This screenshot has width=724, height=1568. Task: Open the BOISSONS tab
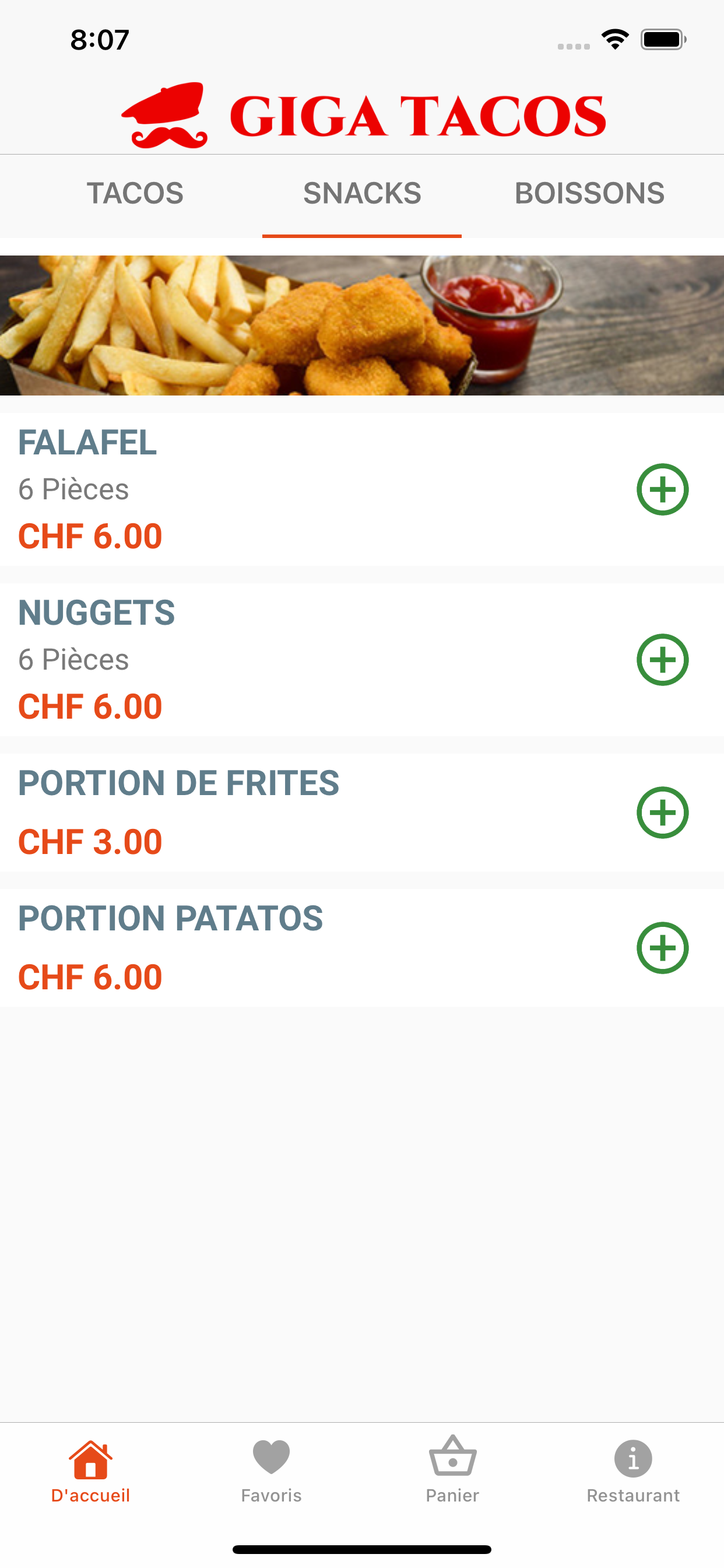pyautogui.click(x=589, y=194)
